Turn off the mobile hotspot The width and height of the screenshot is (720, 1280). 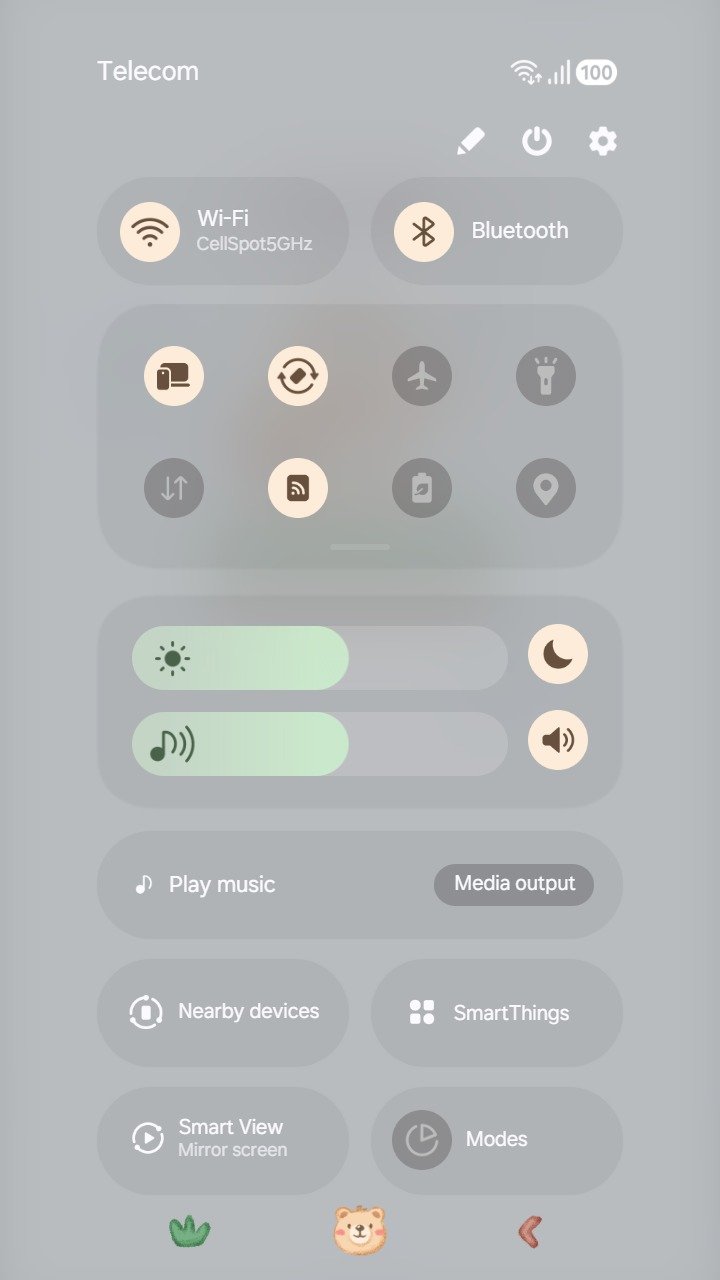298,488
